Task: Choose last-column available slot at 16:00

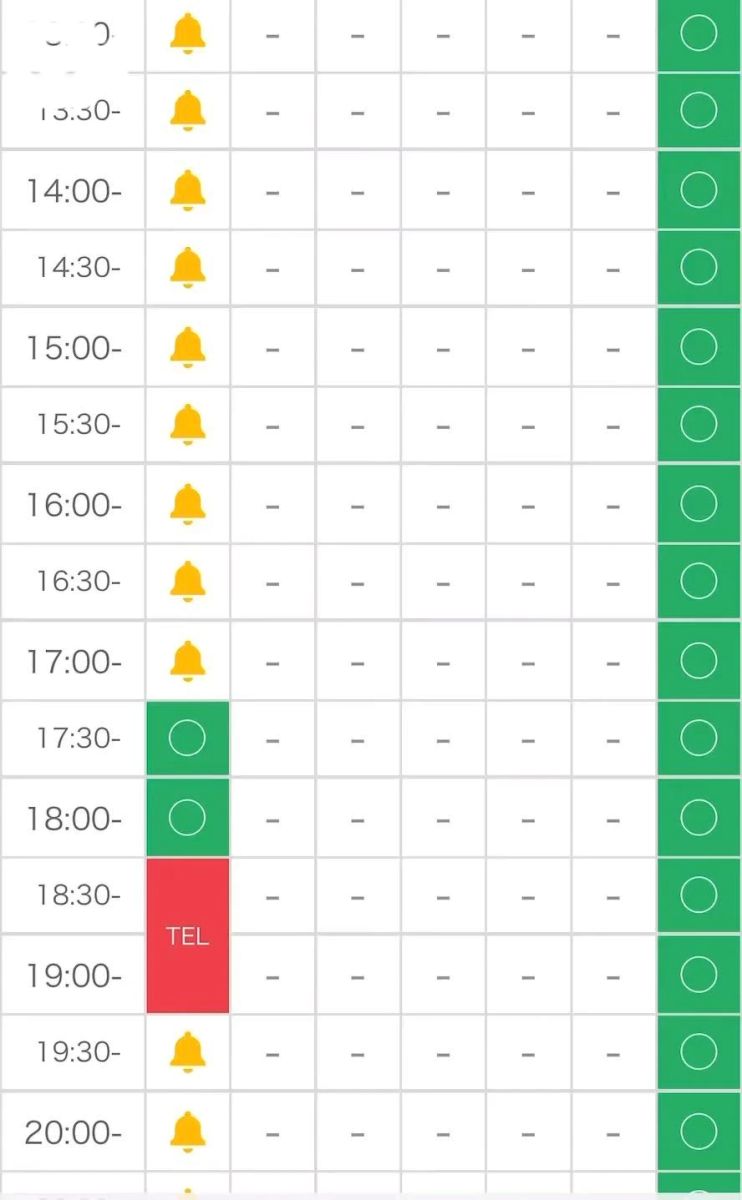Action: click(698, 504)
